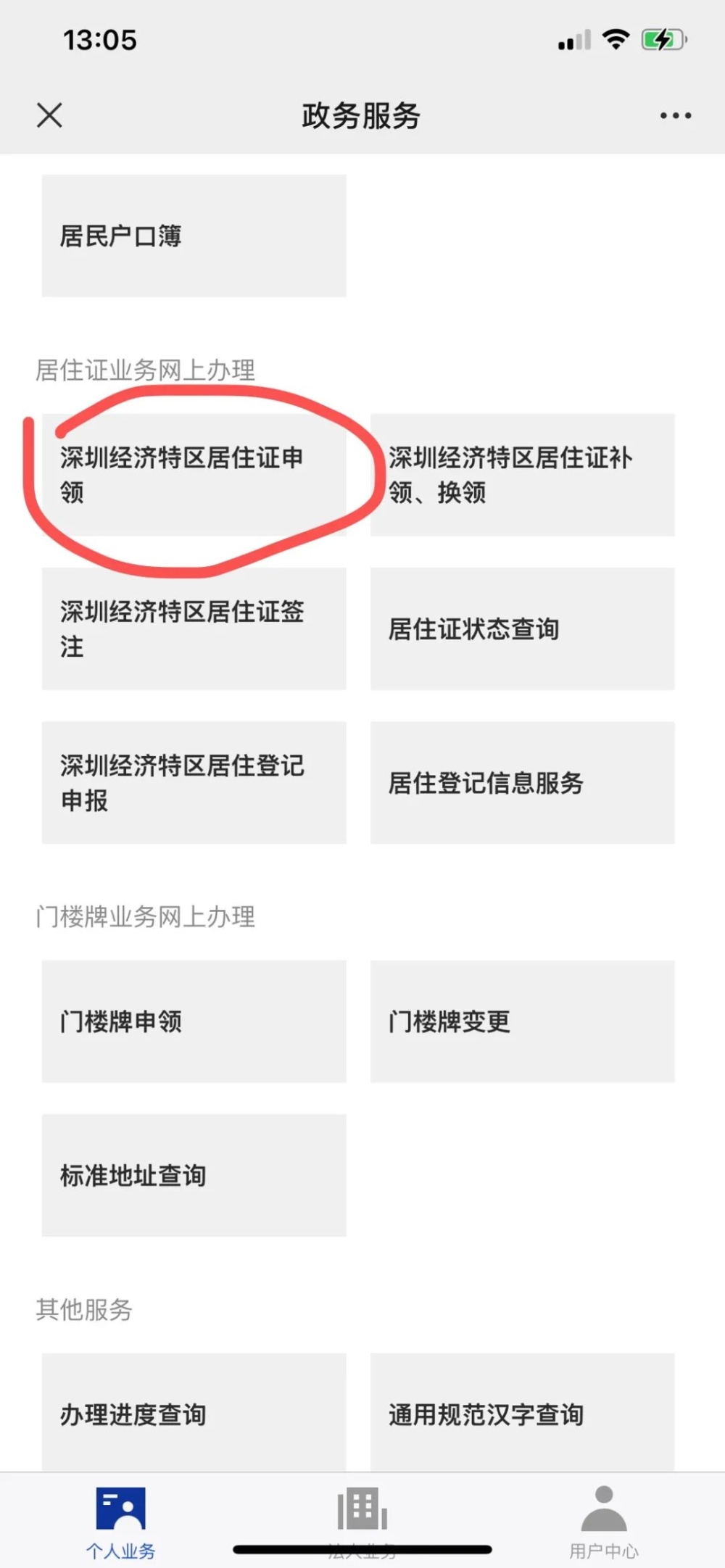The width and height of the screenshot is (725, 1568).
Task: Go to the 用户中心 tab
Action: 604,1521
